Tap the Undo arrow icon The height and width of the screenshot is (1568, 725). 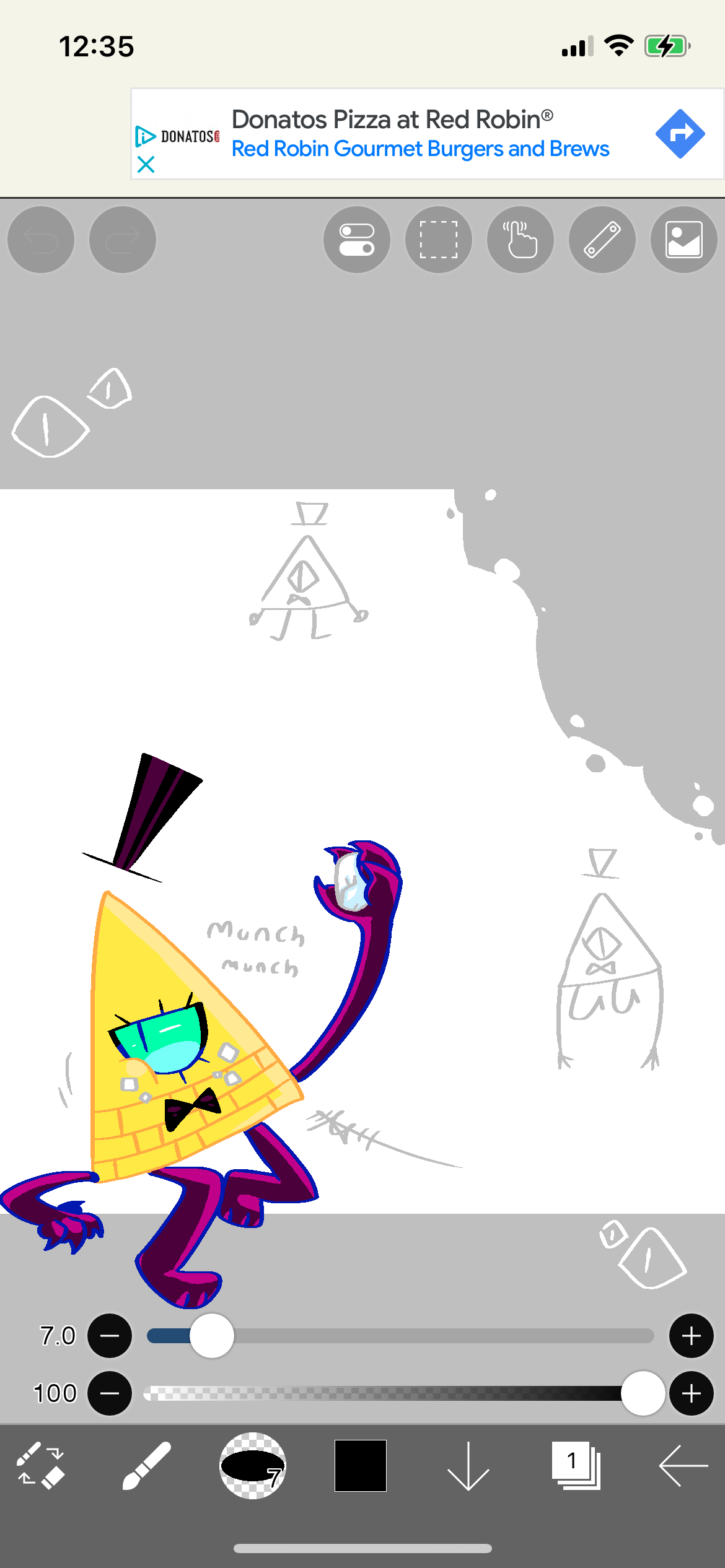coord(40,240)
